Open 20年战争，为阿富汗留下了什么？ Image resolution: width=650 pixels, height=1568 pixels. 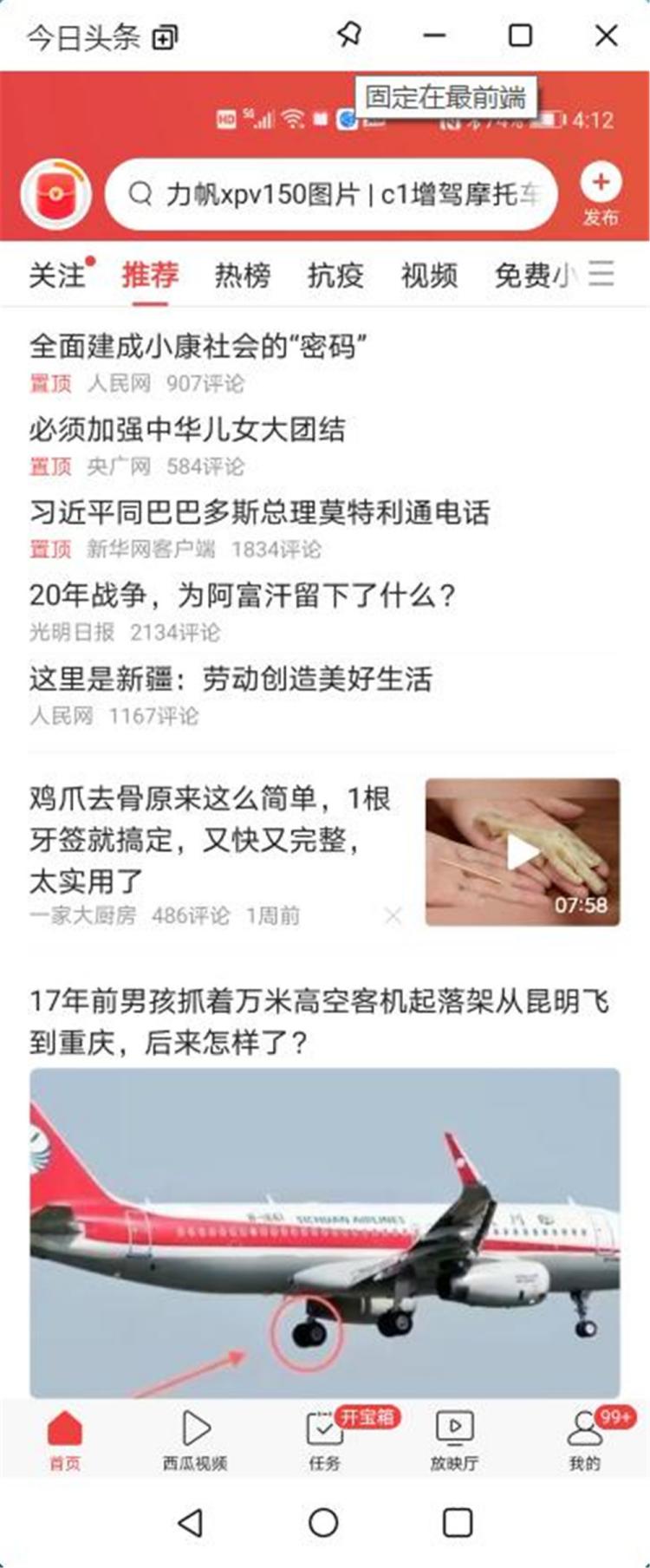(243, 595)
